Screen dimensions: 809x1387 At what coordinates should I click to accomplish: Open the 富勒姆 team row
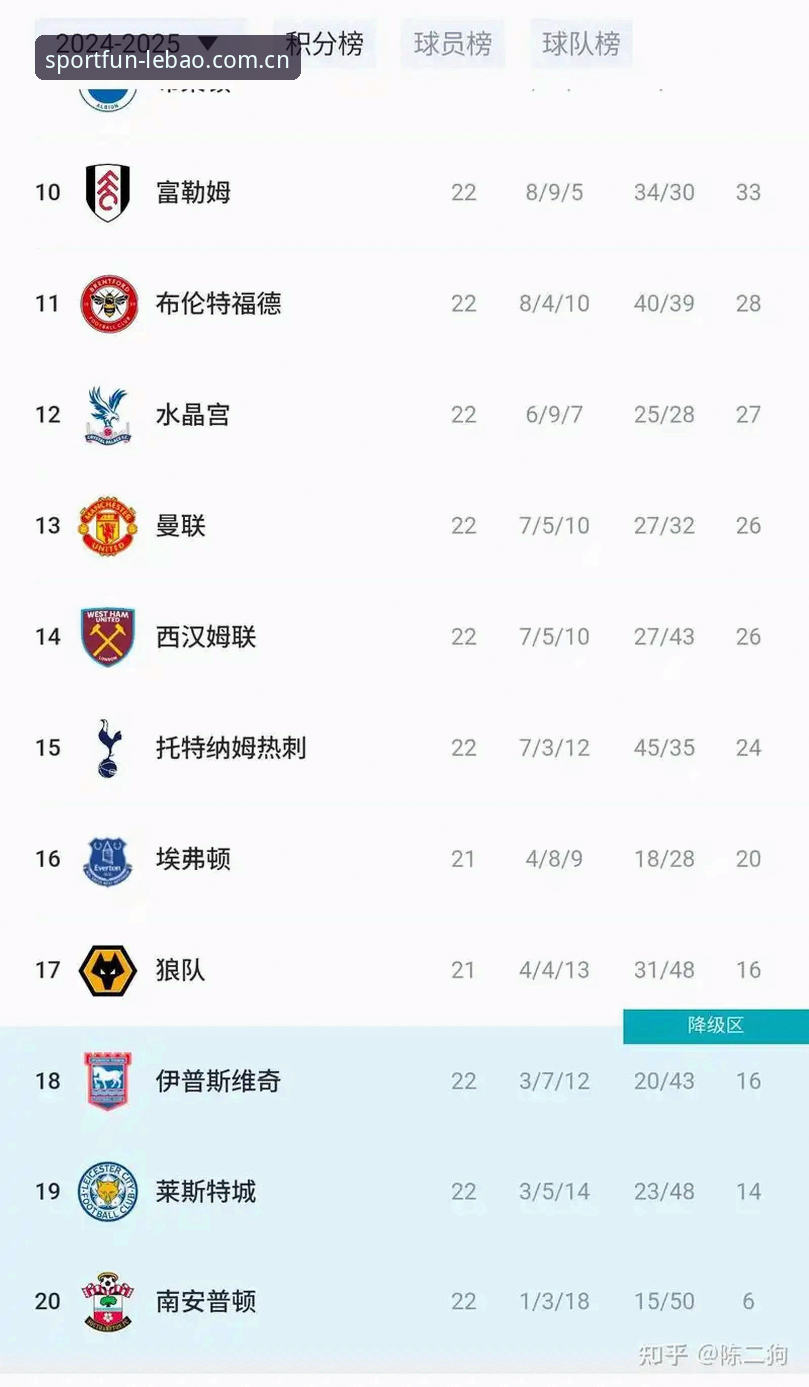pos(404,192)
